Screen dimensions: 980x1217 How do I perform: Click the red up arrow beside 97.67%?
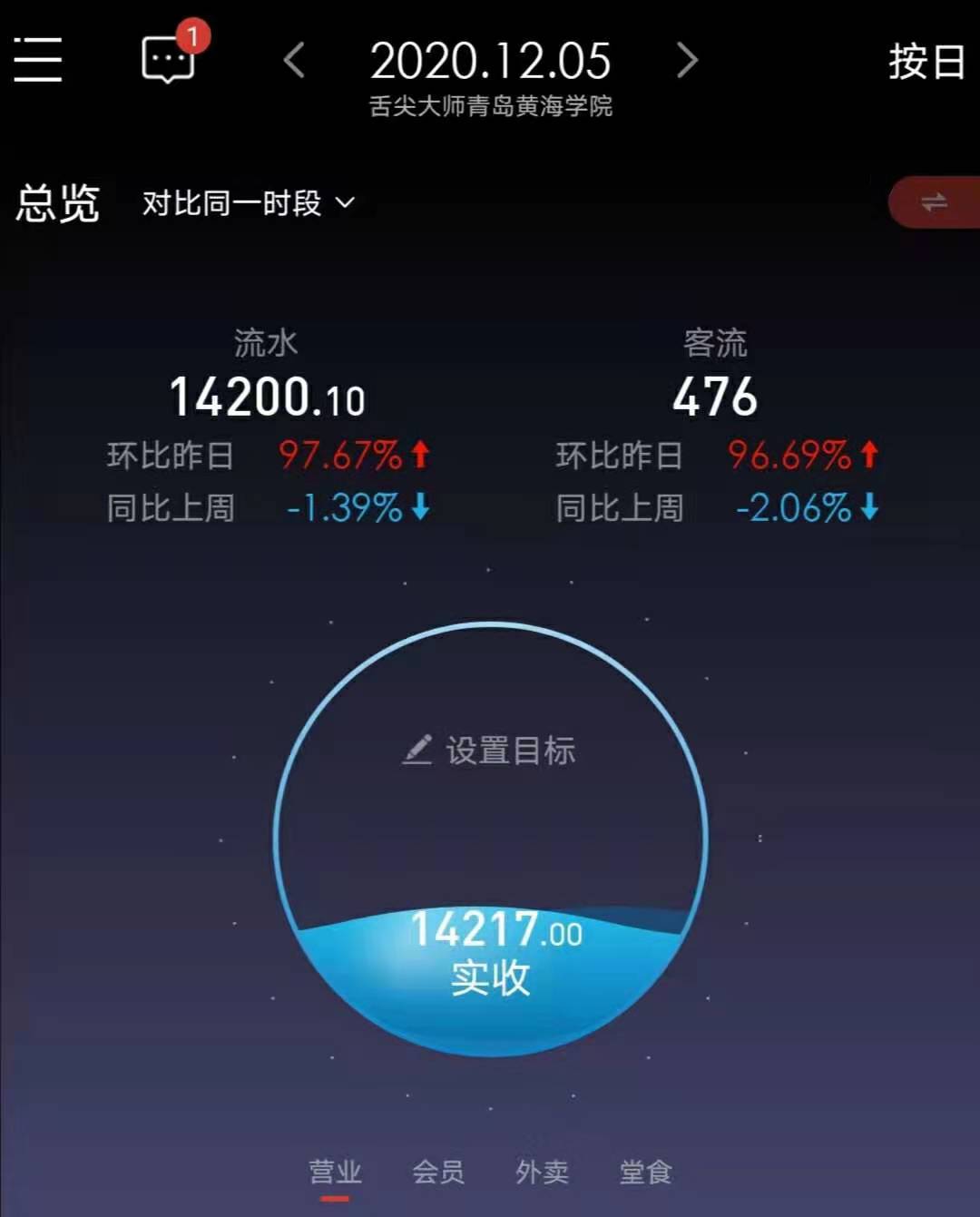pos(420,456)
